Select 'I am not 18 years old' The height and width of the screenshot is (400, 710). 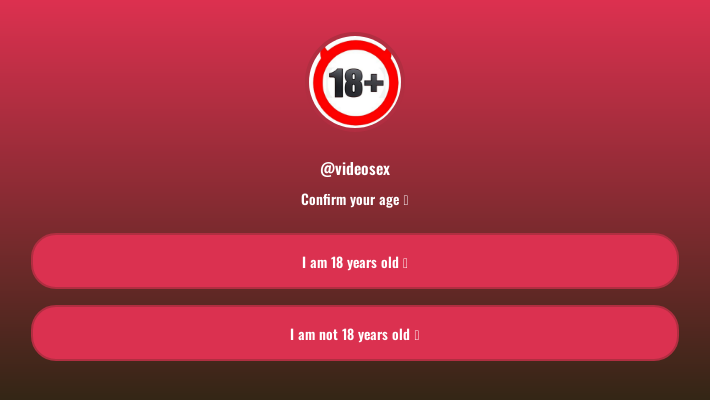(354, 334)
